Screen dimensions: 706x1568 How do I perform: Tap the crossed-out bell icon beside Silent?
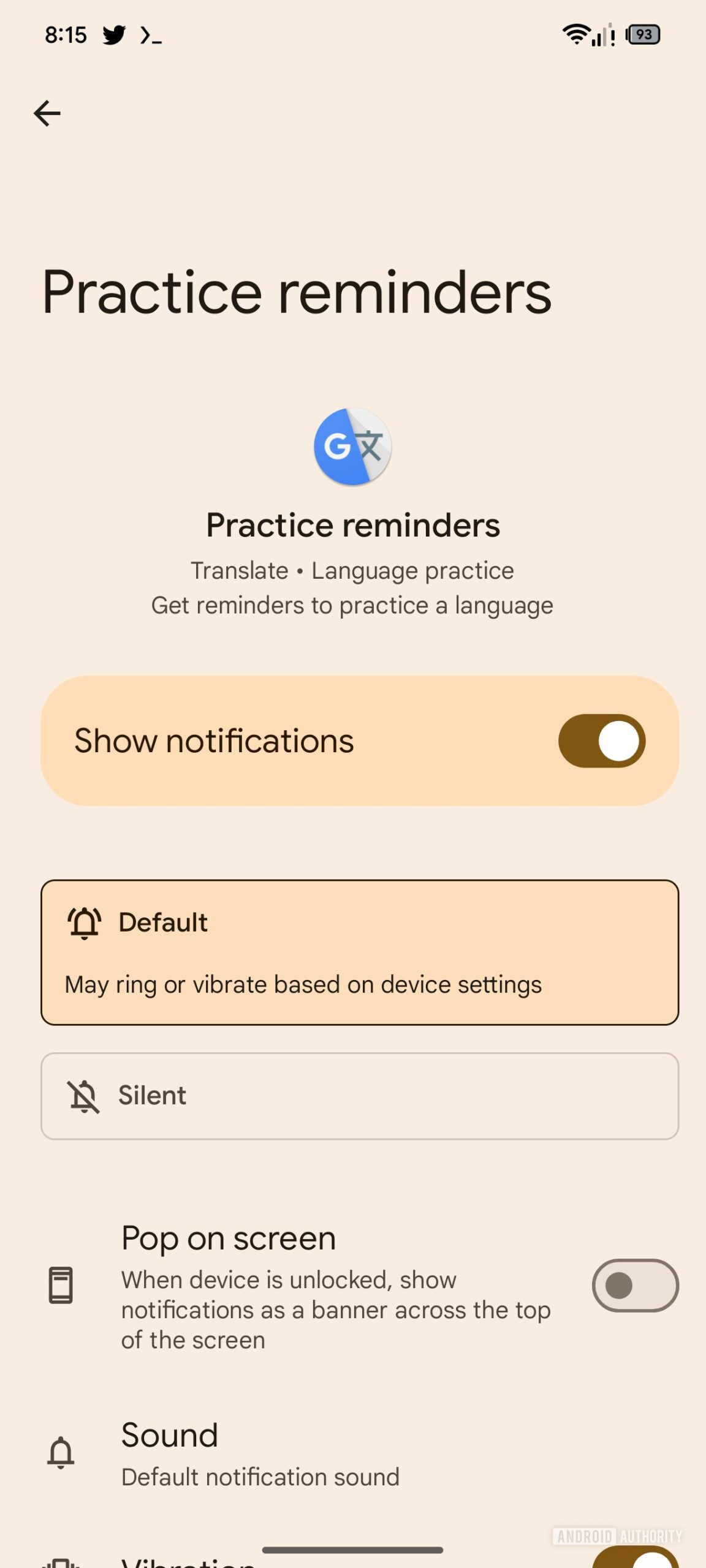[83, 1095]
